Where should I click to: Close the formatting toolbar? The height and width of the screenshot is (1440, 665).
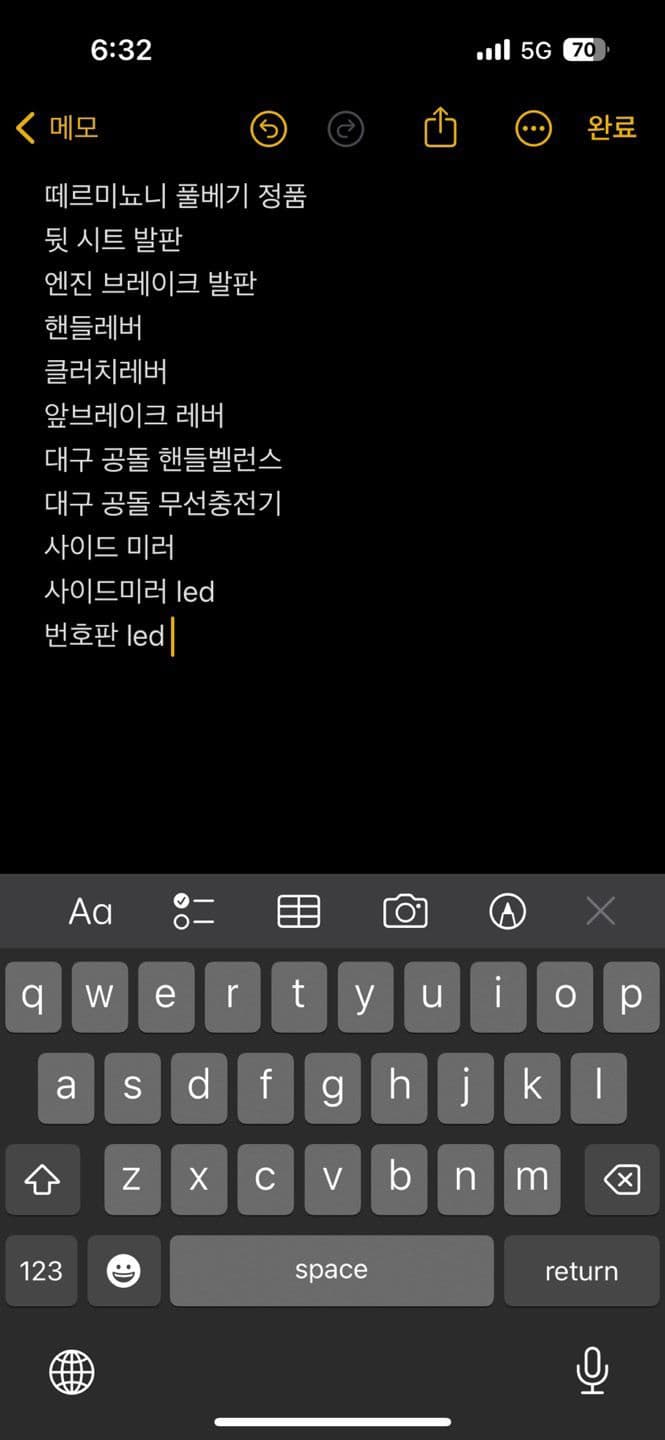[x=600, y=911]
